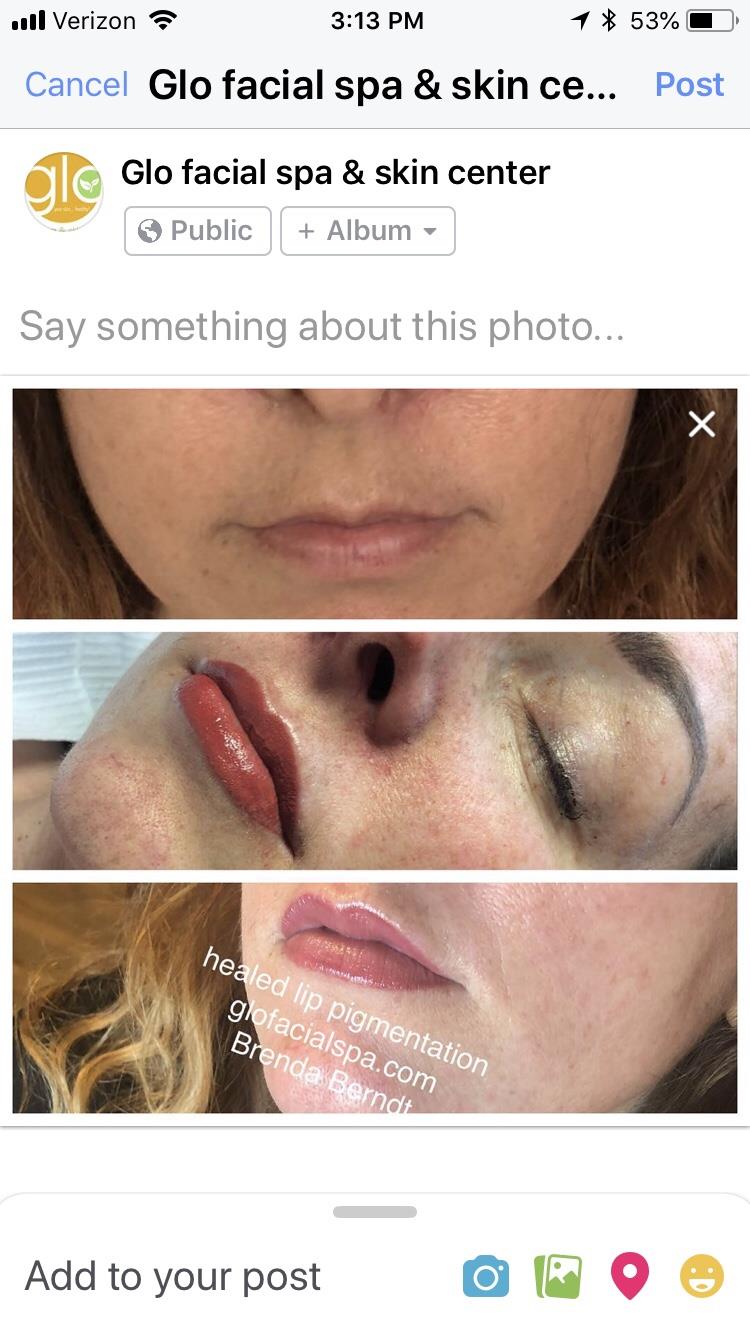Viewport: 750px width, 1334px height.
Task: Tap the caption field to write
Action: point(322,327)
